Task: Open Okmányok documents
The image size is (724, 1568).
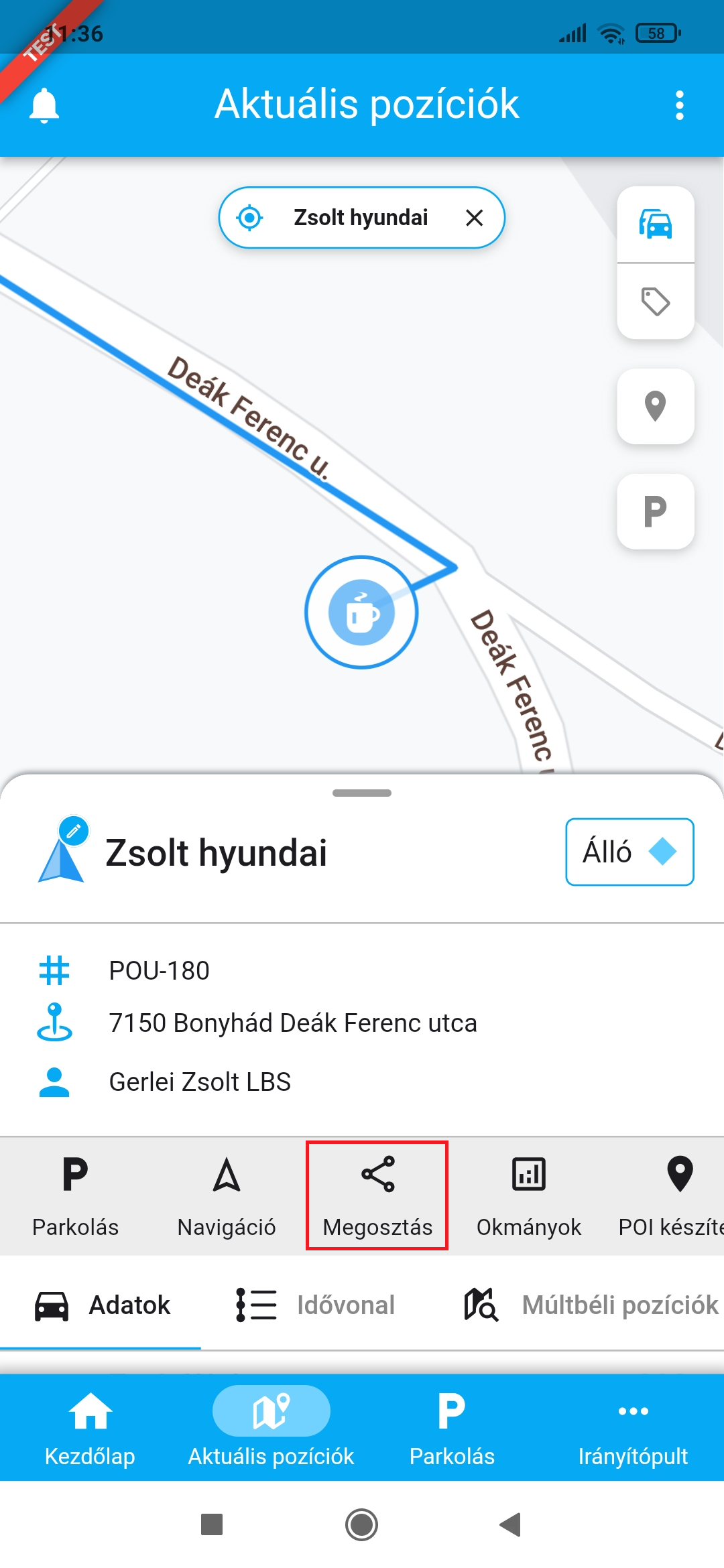Action: 529,1196
